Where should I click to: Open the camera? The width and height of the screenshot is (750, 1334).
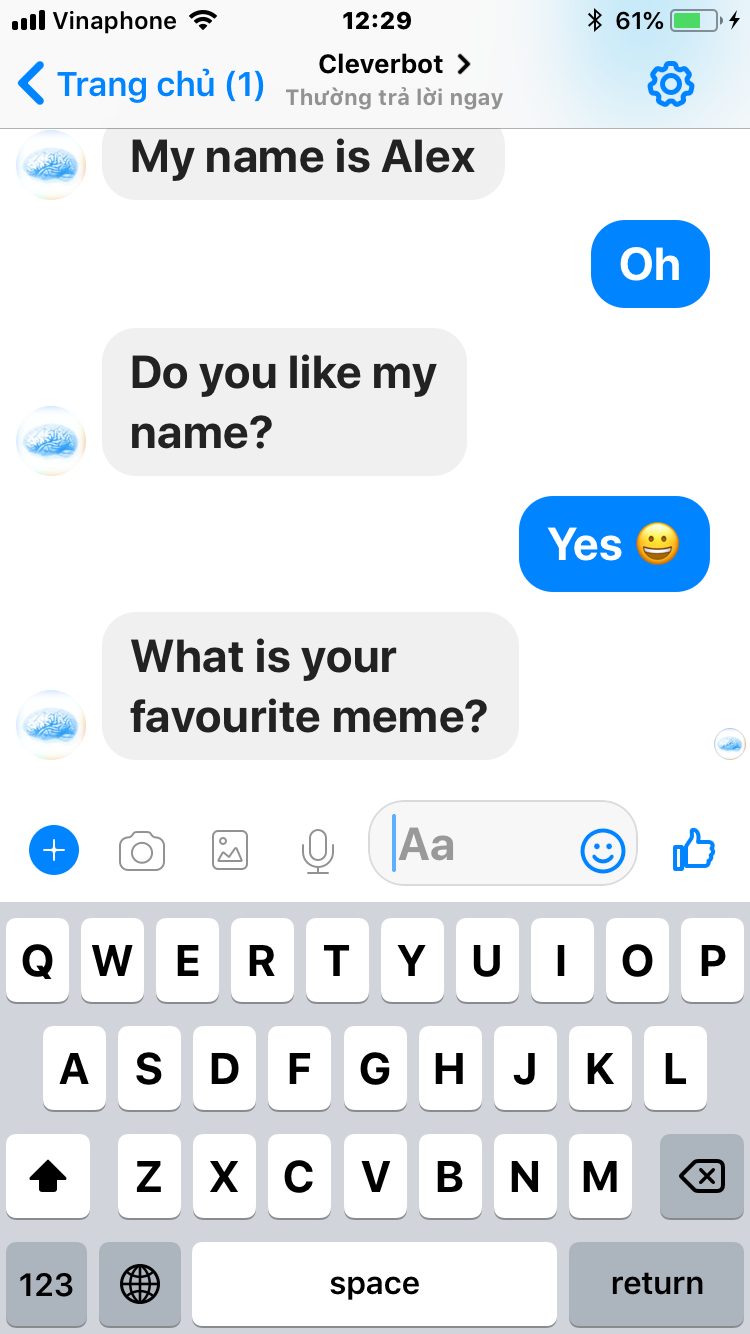142,852
